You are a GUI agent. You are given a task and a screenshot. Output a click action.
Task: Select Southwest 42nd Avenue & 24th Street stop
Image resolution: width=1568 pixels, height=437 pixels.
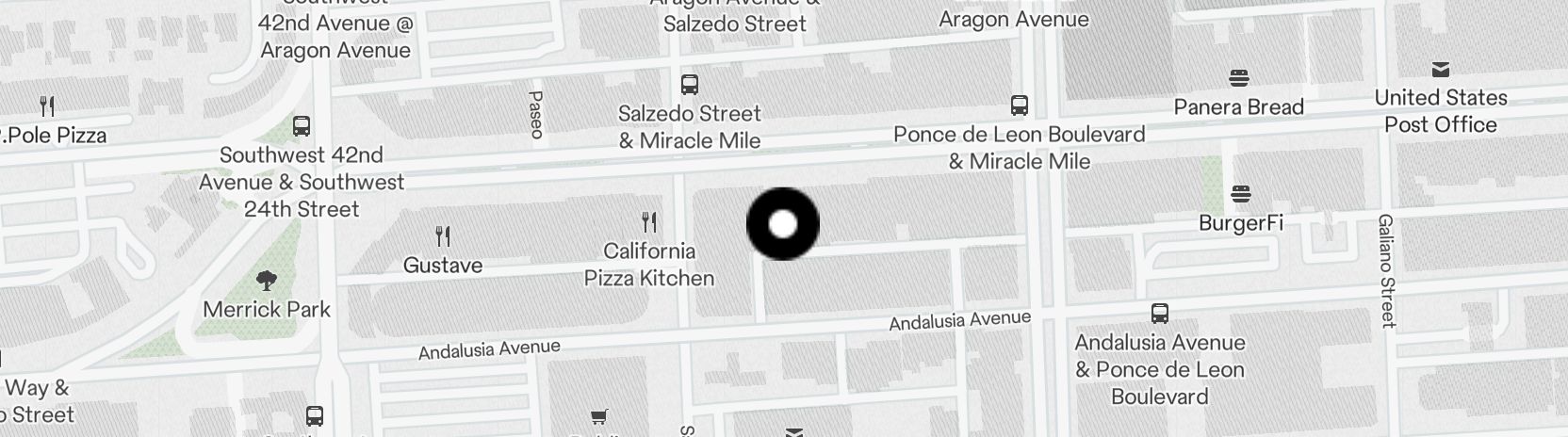coord(302,126)
